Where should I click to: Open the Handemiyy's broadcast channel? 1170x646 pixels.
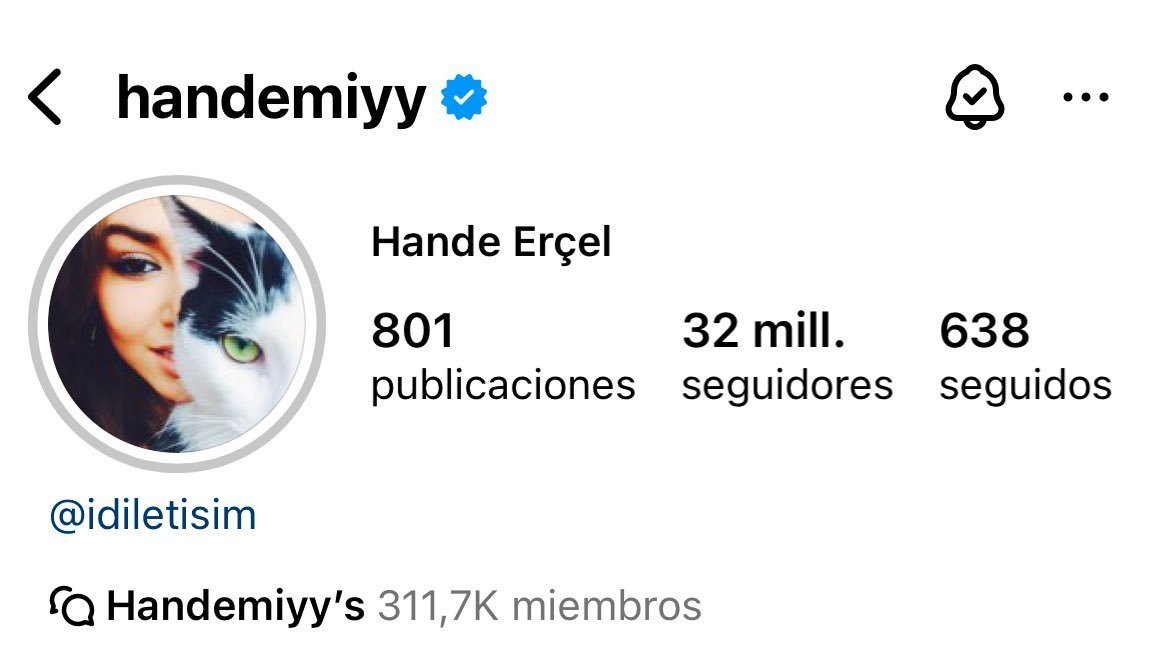click(375, 606)
